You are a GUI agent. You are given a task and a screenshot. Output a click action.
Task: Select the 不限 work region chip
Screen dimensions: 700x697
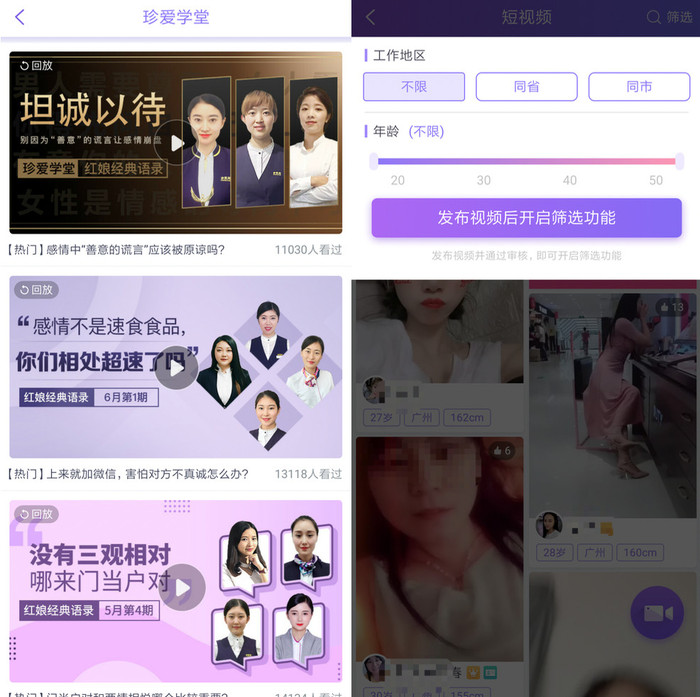pos(414,87)
